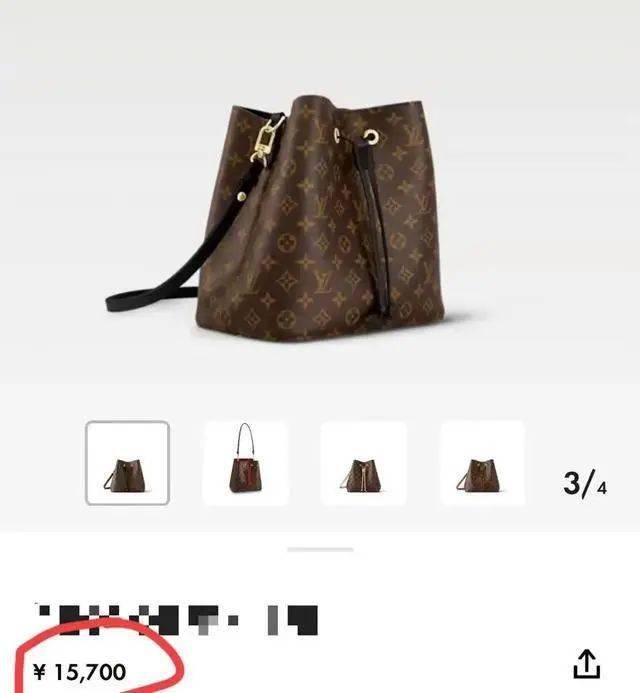View thumbnail showing bag with upright strap
640x693 pixels.
pos(245,463)
